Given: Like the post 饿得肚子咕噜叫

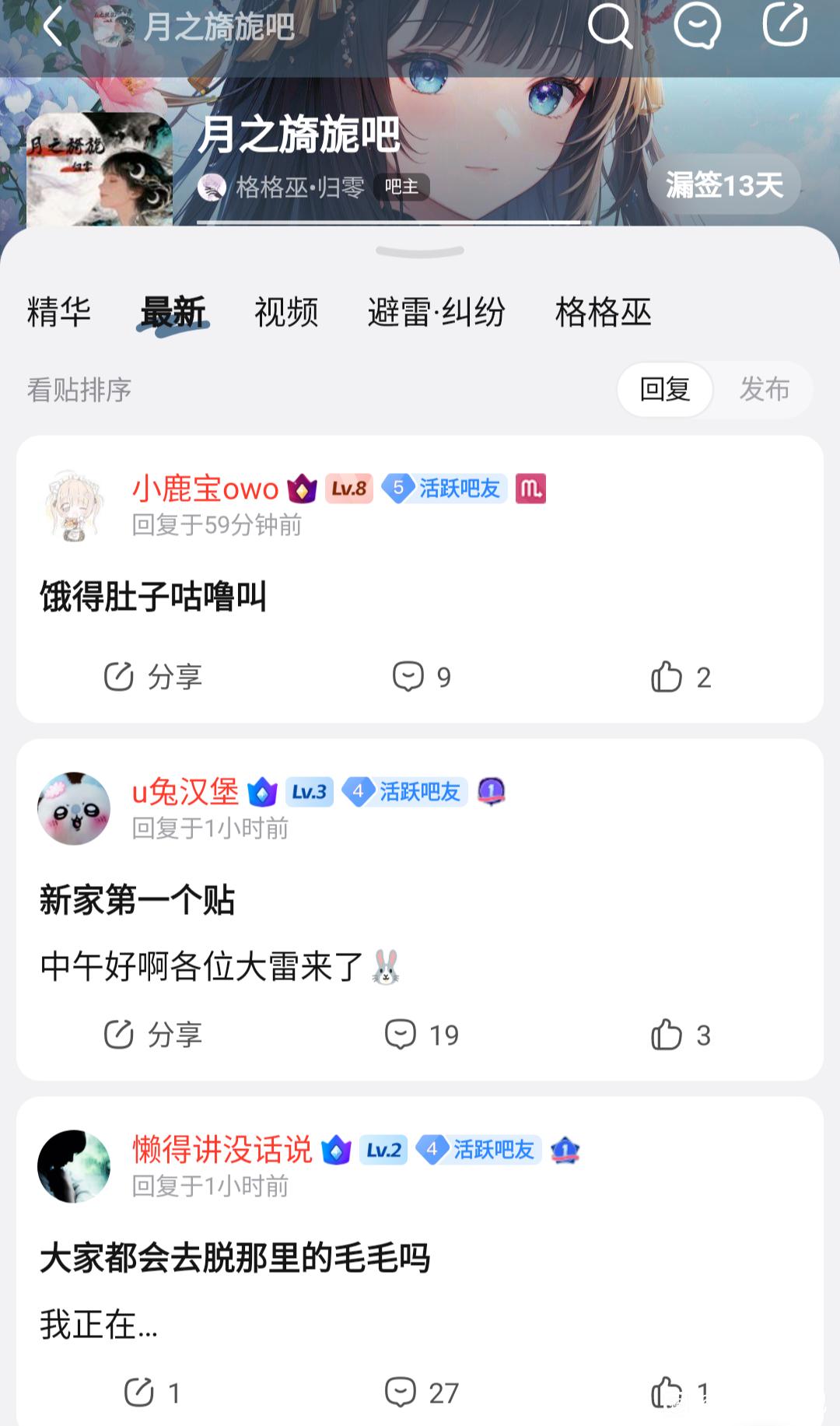Looking at the screenshot, I should point(681,677).
